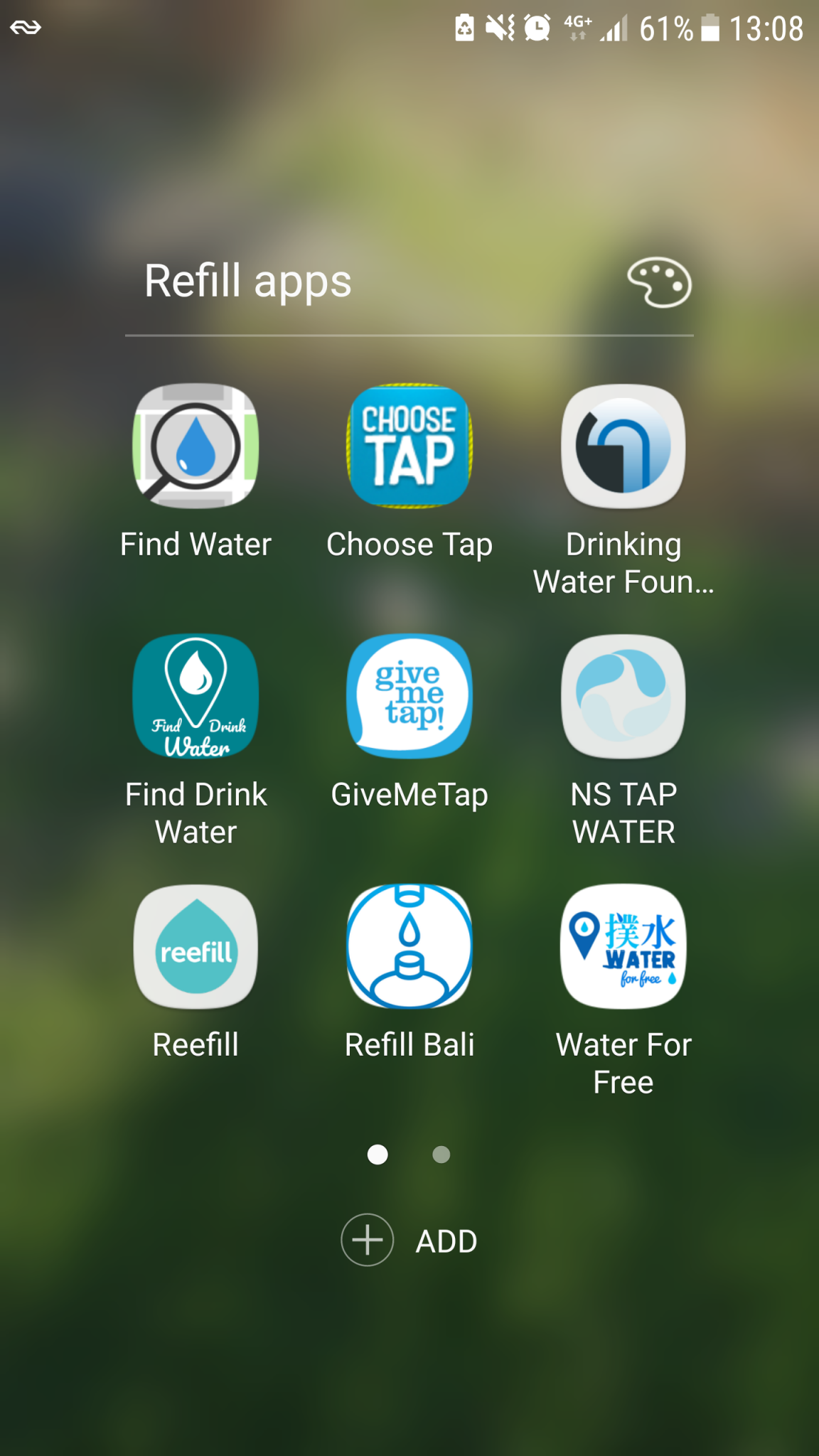Select the first page indicator dot
The height and width of the screenshot is (1456, 819).
(378, 1155)
